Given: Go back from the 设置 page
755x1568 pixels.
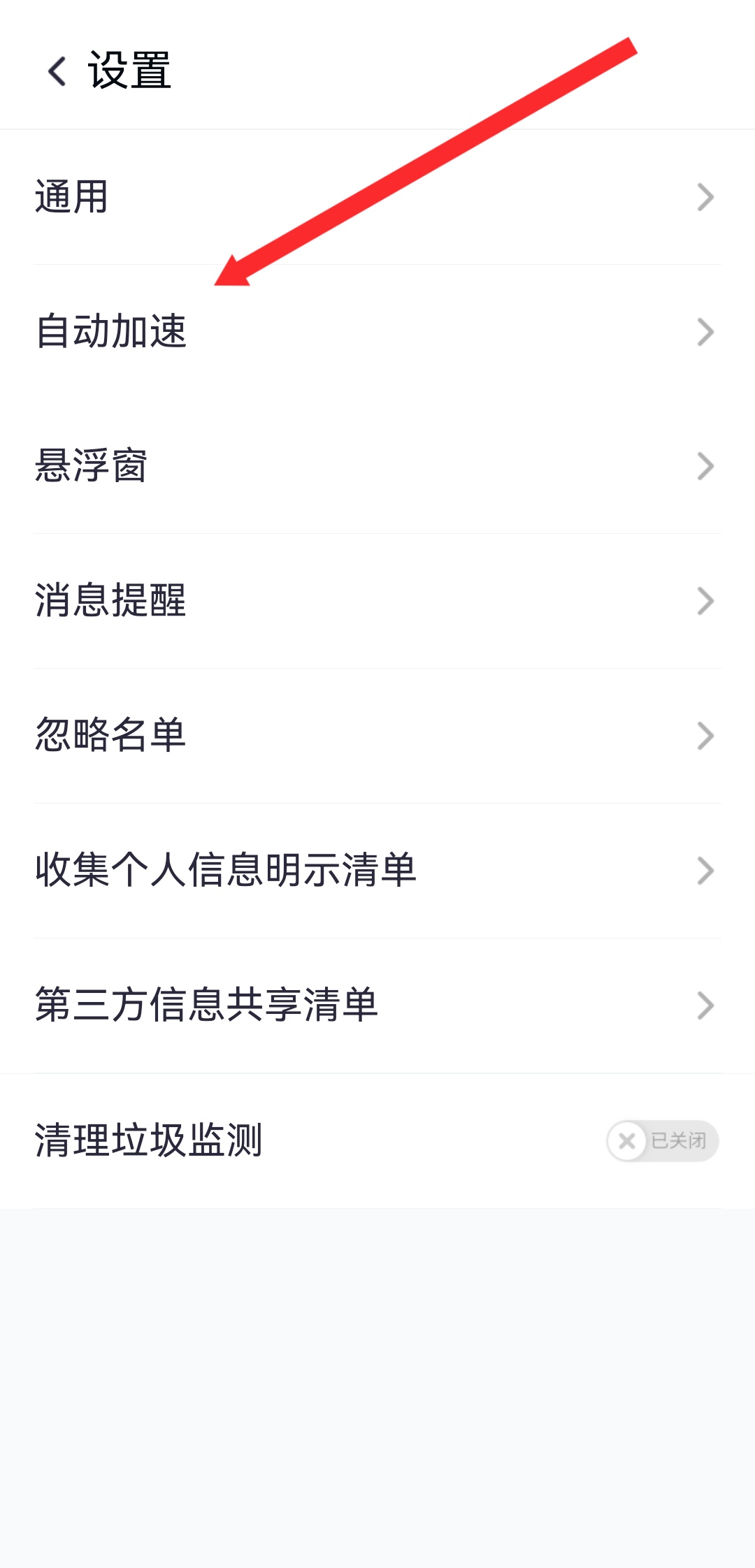Looking at the screenshot, I should tap(57, 71).
